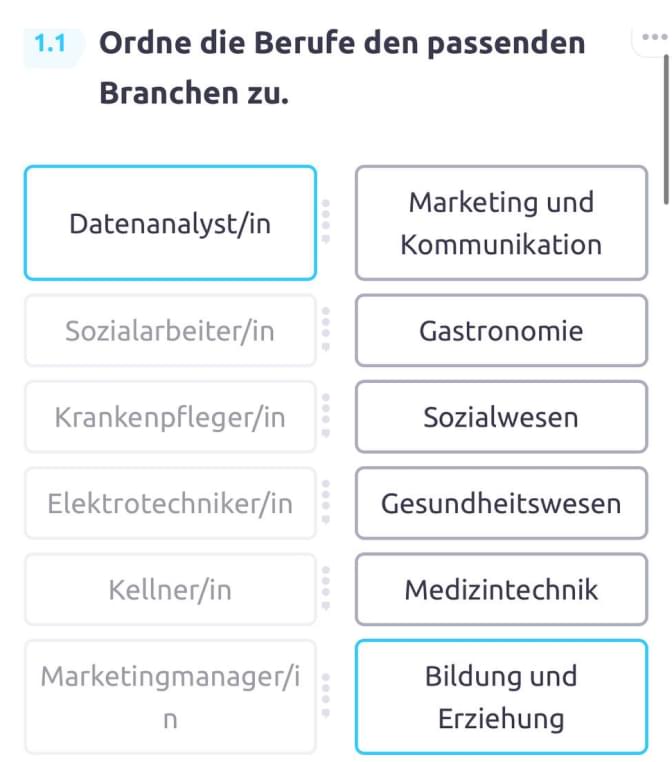Pick the Sozialwesen branch
This screenshot has width=672, height=762.
coord(501,416)
